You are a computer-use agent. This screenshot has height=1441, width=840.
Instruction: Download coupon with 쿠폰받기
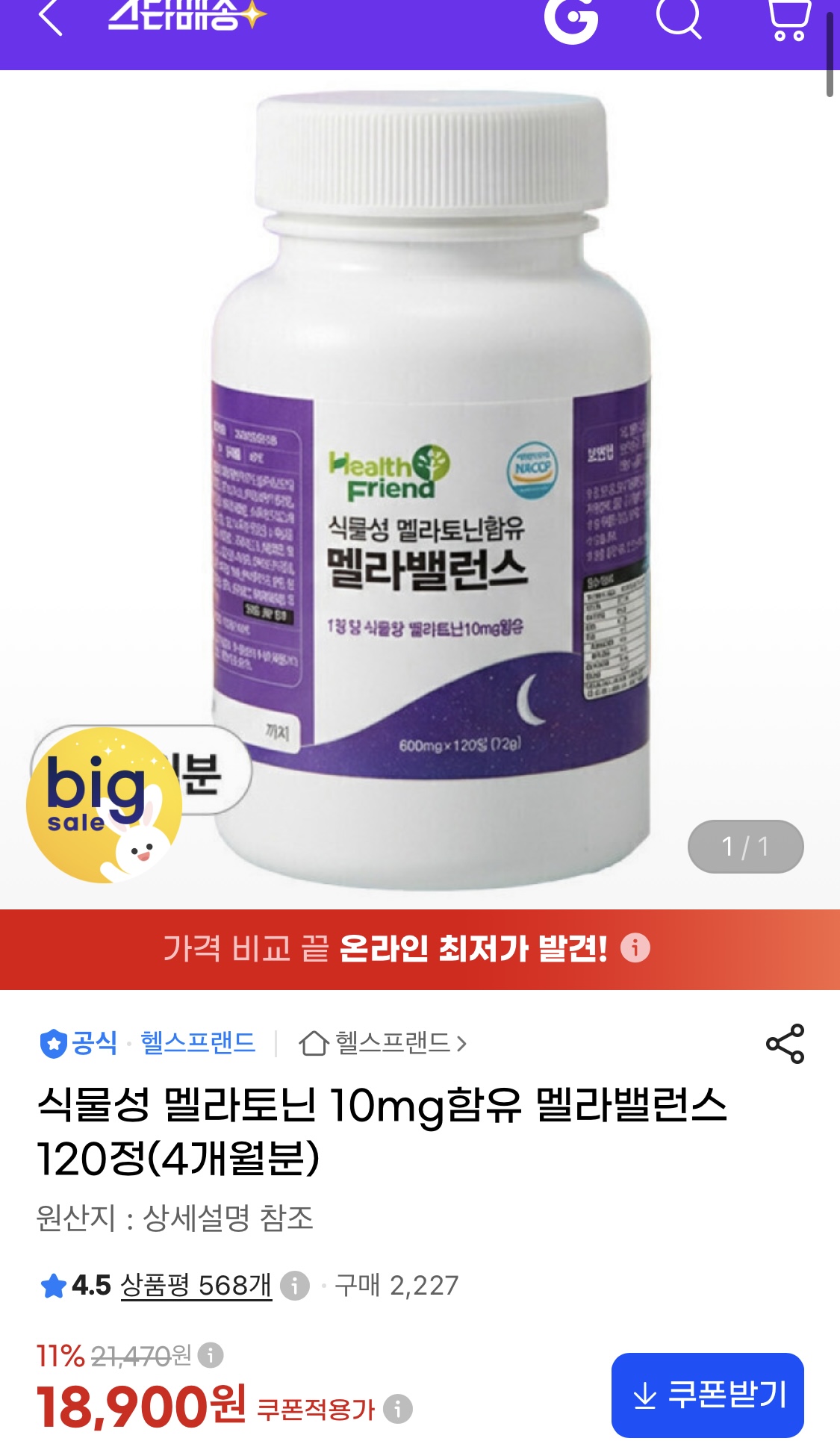[708, 1395]
